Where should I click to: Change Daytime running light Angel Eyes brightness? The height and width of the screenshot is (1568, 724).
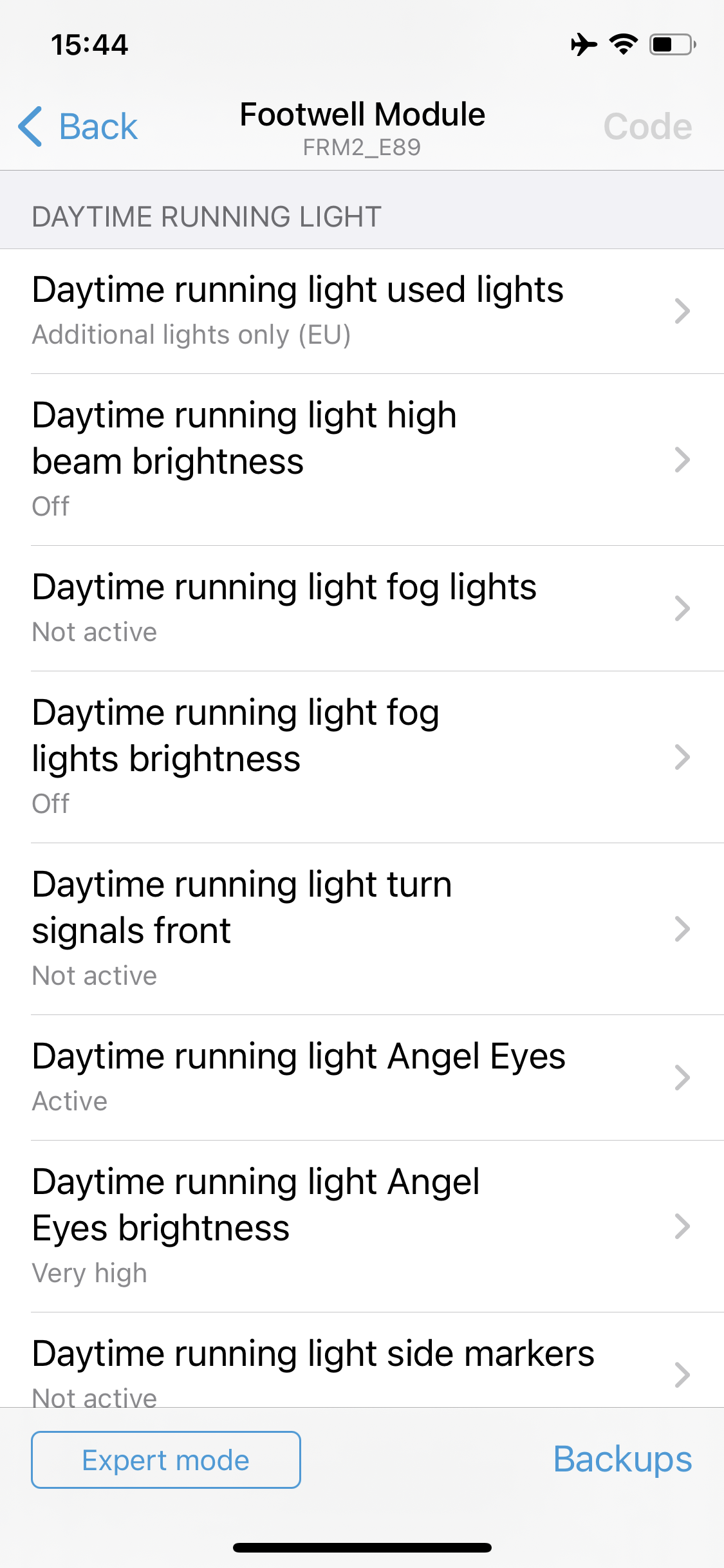click(360, 1226)
